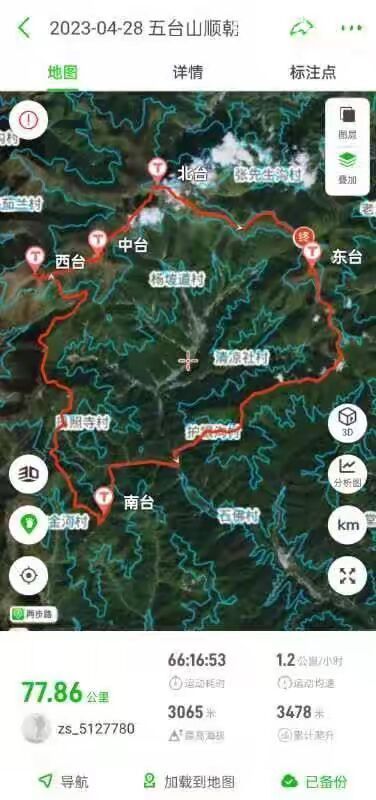Tap the km distance marker button
Viewport: 376px width, 800px height.
click(347, 525)
